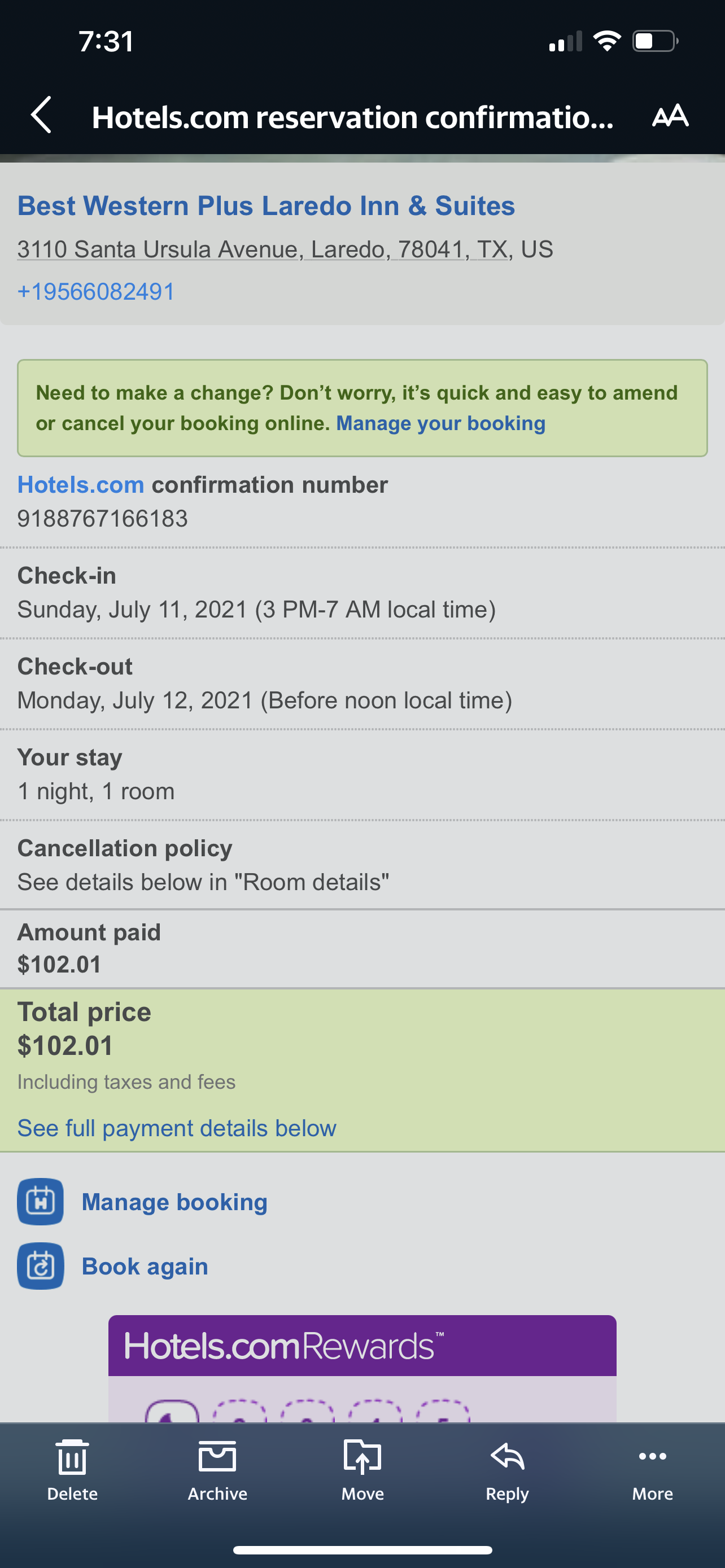
Task: Tap the Book again icon
Action: click(x=40, y=1265)
